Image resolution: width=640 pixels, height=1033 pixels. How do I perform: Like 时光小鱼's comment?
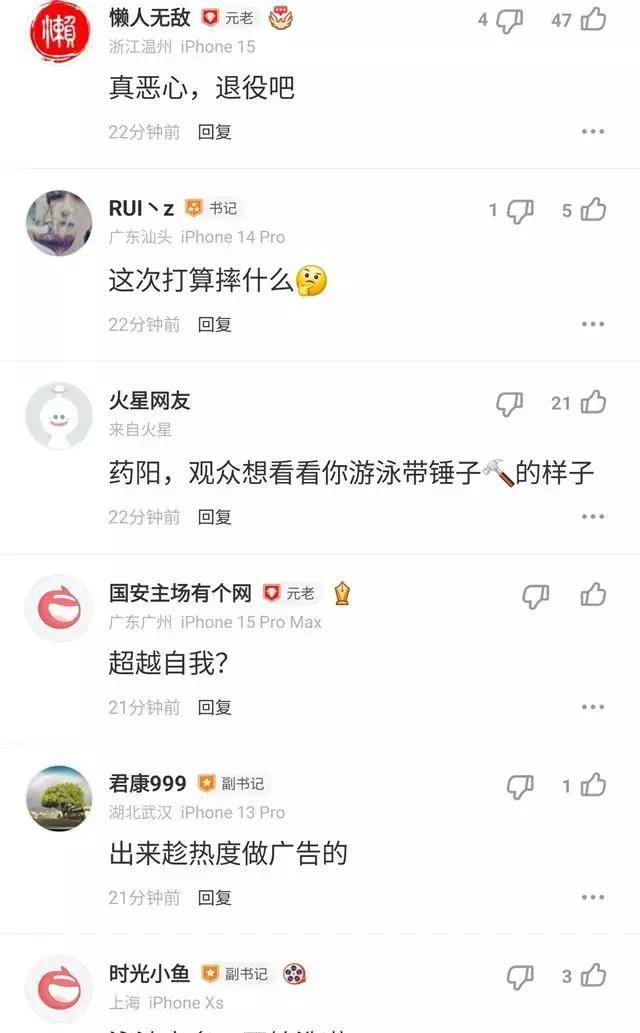[x=593, y=975]
